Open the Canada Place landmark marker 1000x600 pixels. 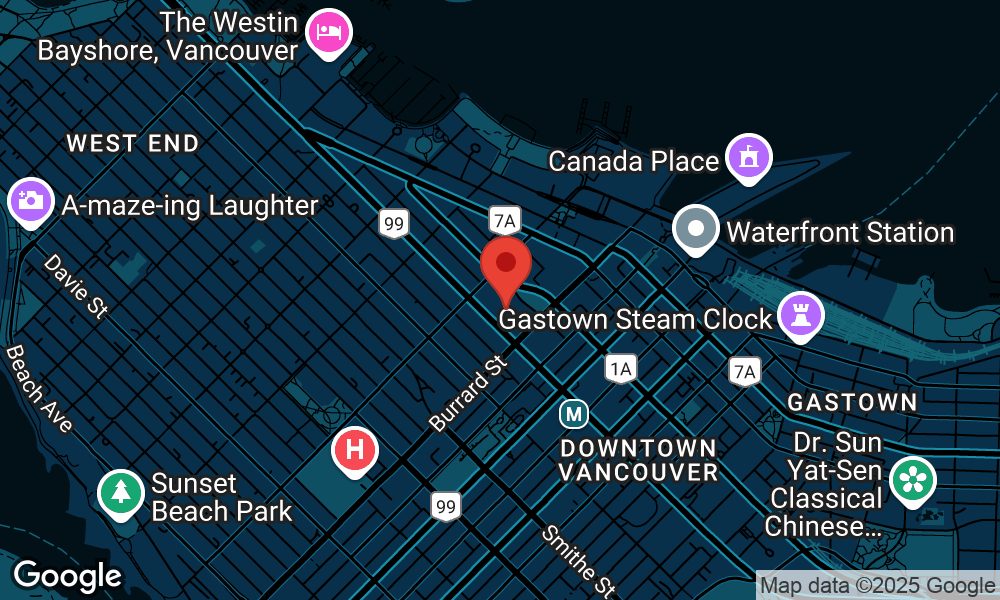tap(748, 157)
